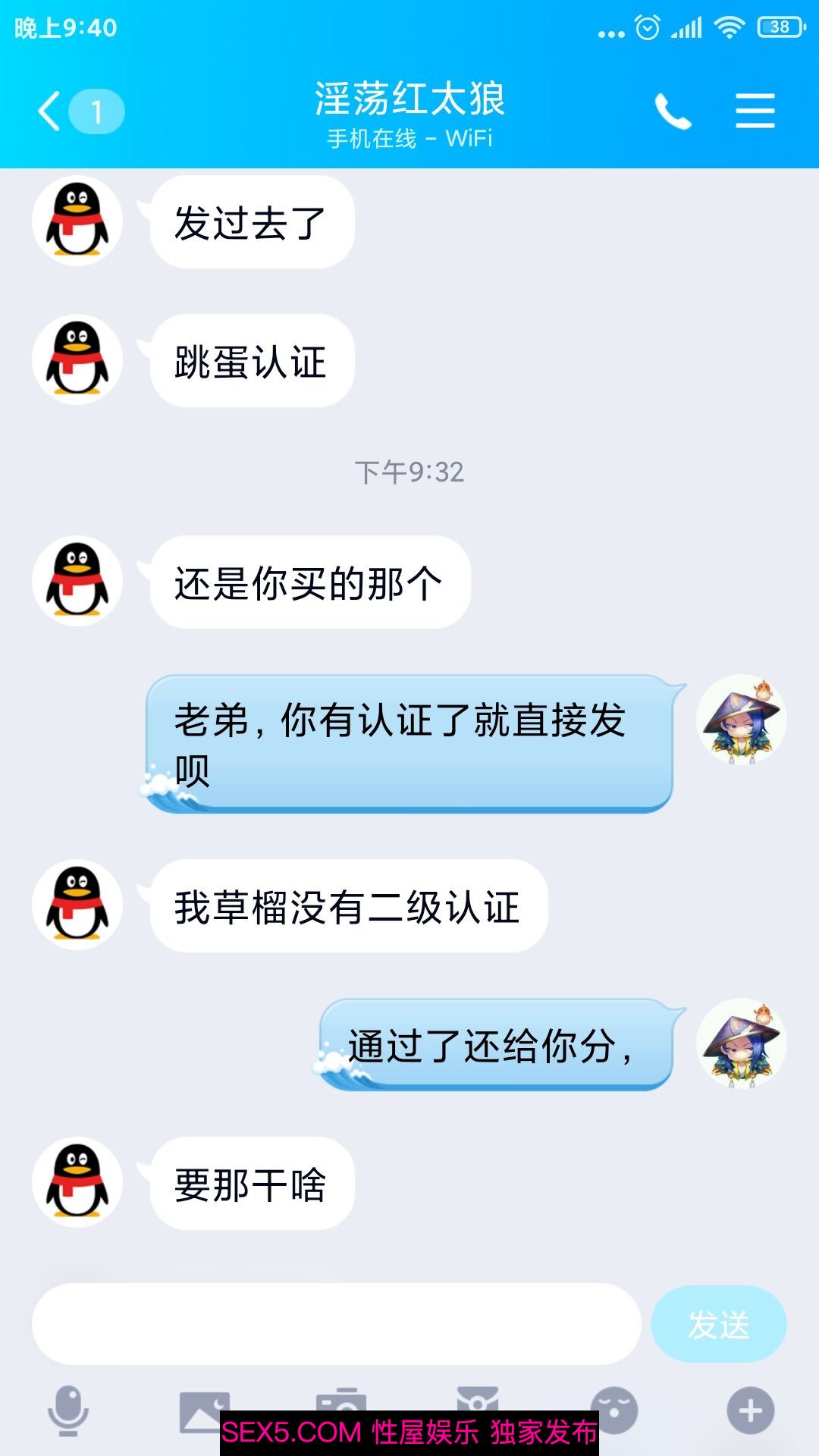Start a voice call with this contact

(x=673, y=111)
